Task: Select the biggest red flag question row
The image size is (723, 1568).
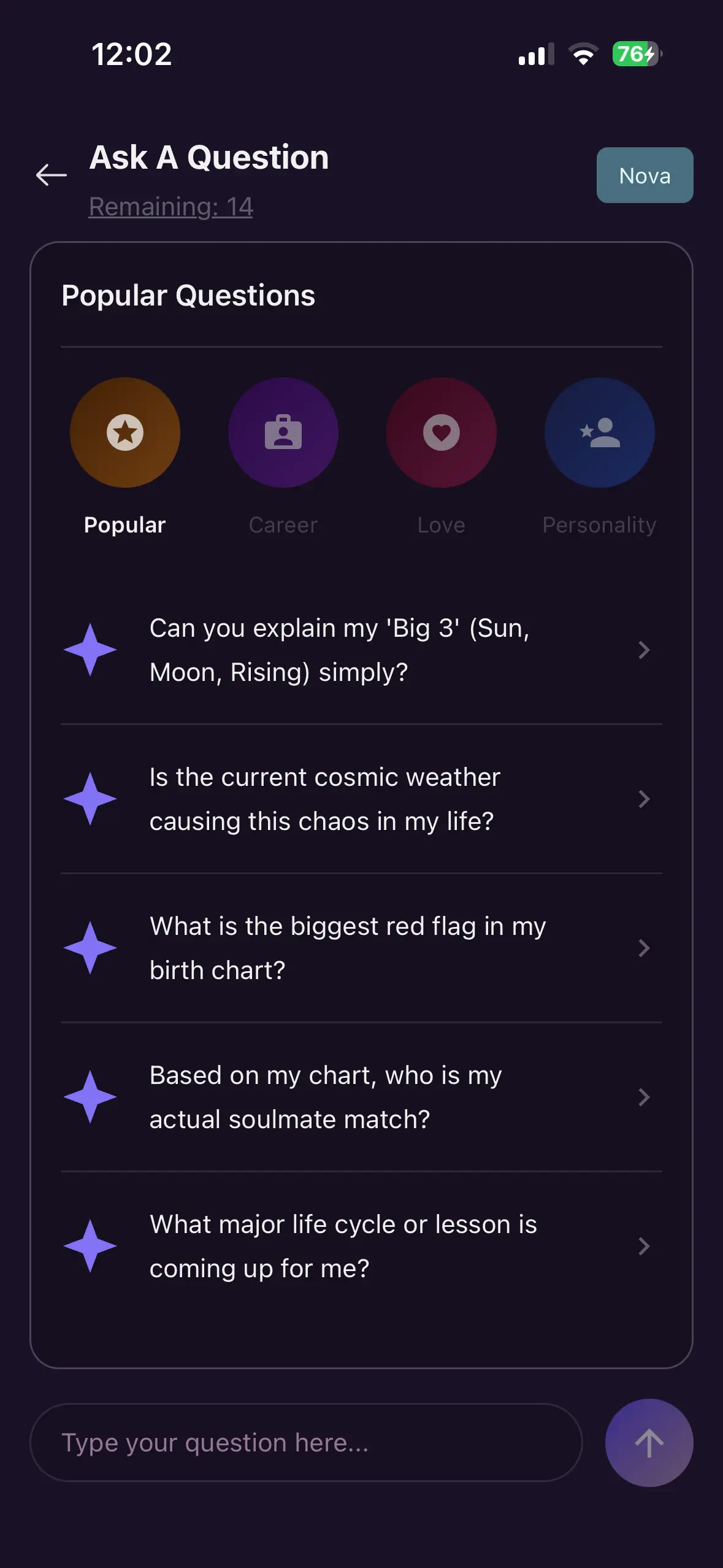Action: [362, 947]
